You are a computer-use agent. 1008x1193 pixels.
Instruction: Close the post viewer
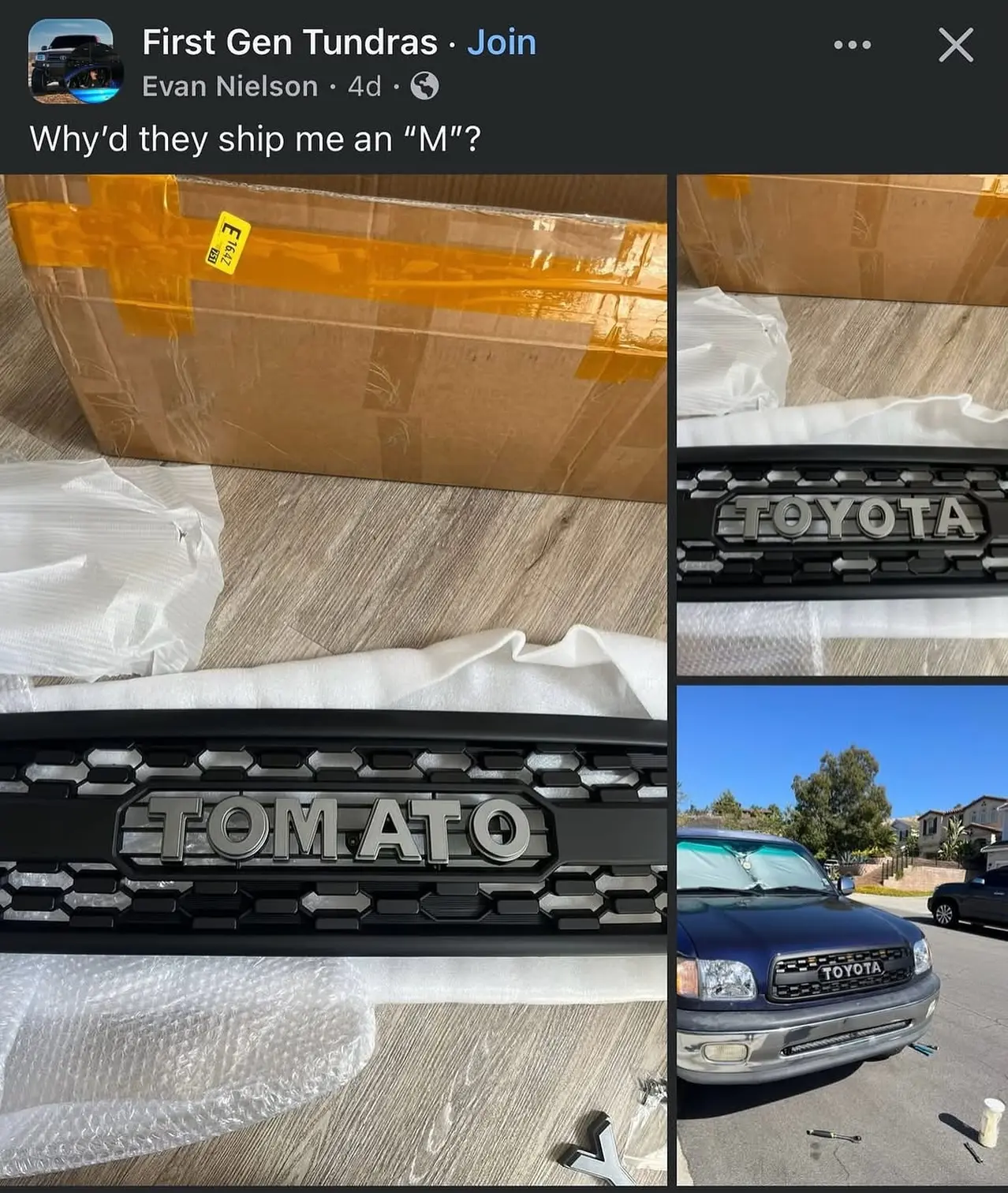click(955, 45)
